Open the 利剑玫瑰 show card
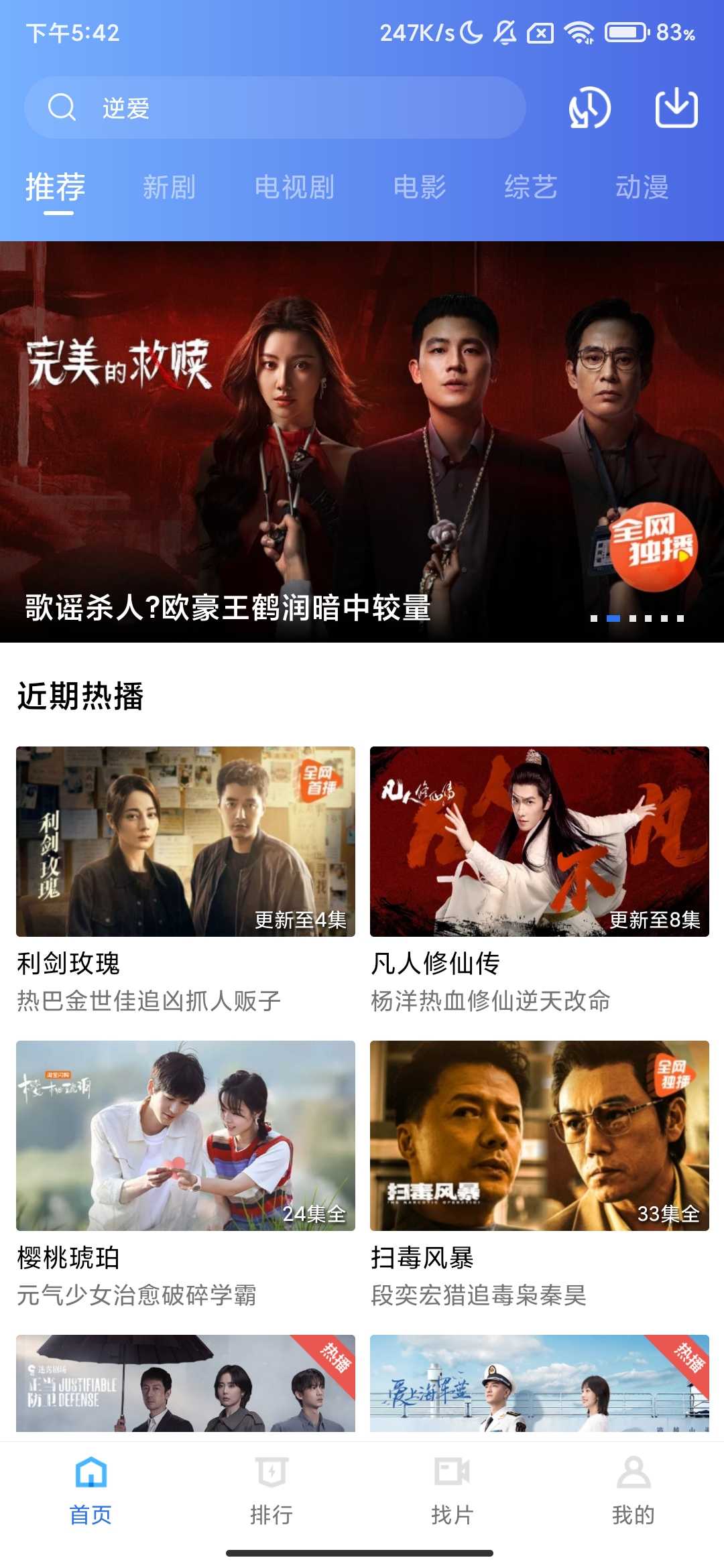724x1568 pixels. click(x=186, y=842)
